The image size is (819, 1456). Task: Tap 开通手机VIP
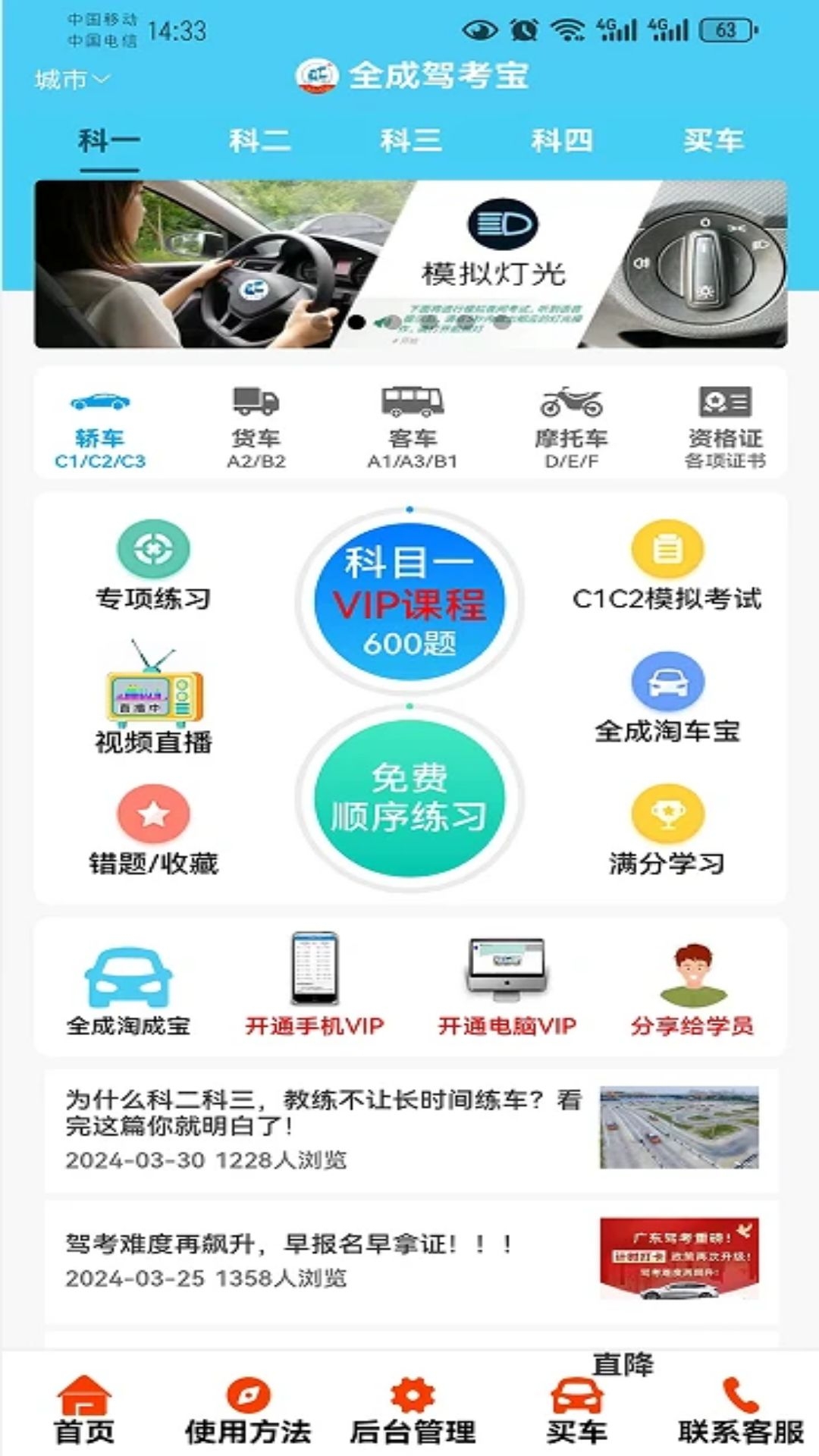315,986
